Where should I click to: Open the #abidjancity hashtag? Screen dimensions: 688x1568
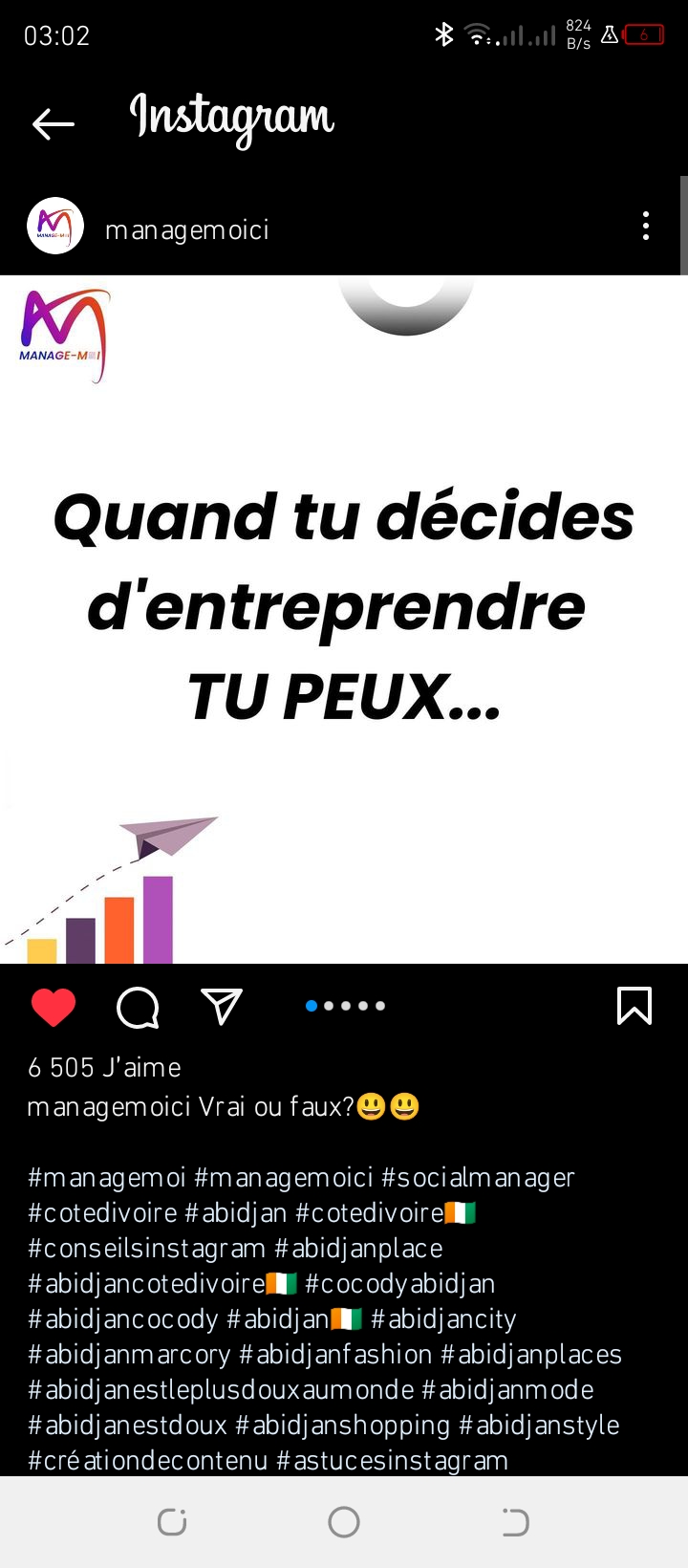point(443,1318)
